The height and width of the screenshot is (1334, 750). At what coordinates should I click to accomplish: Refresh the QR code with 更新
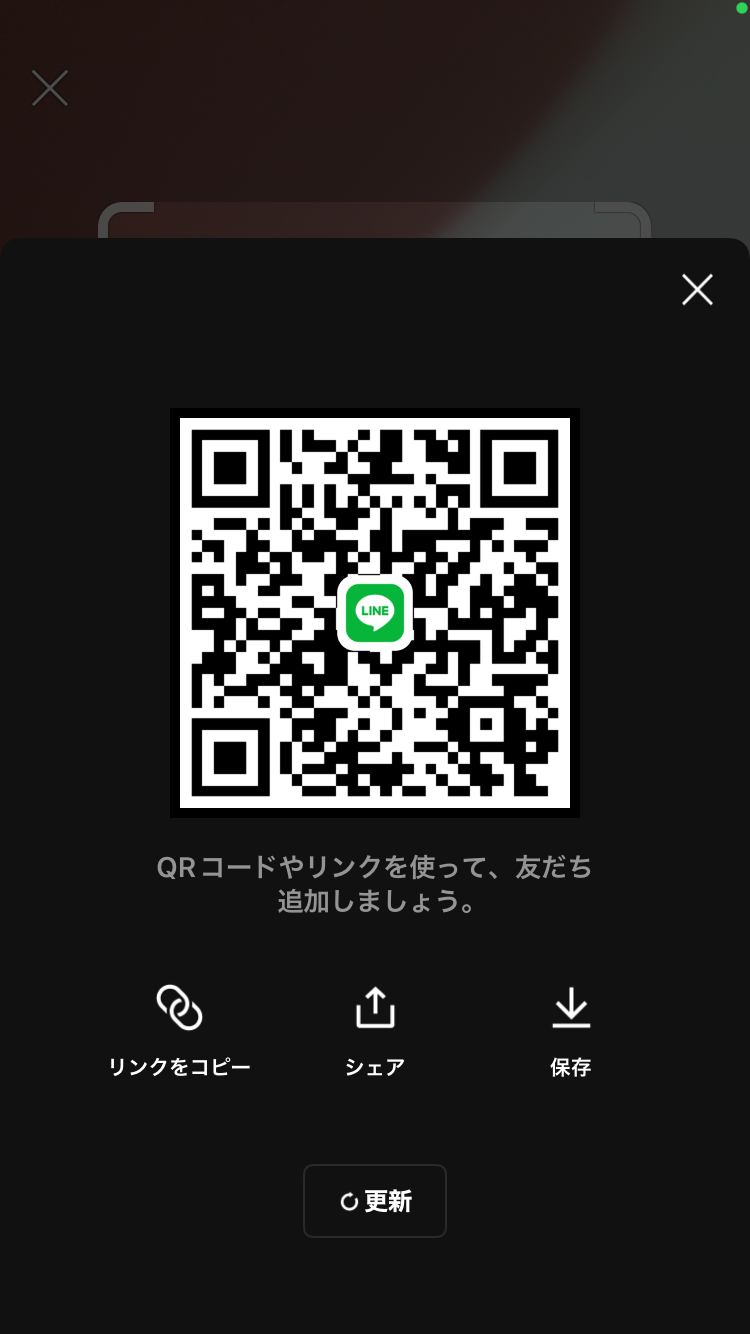point(375,1201)
